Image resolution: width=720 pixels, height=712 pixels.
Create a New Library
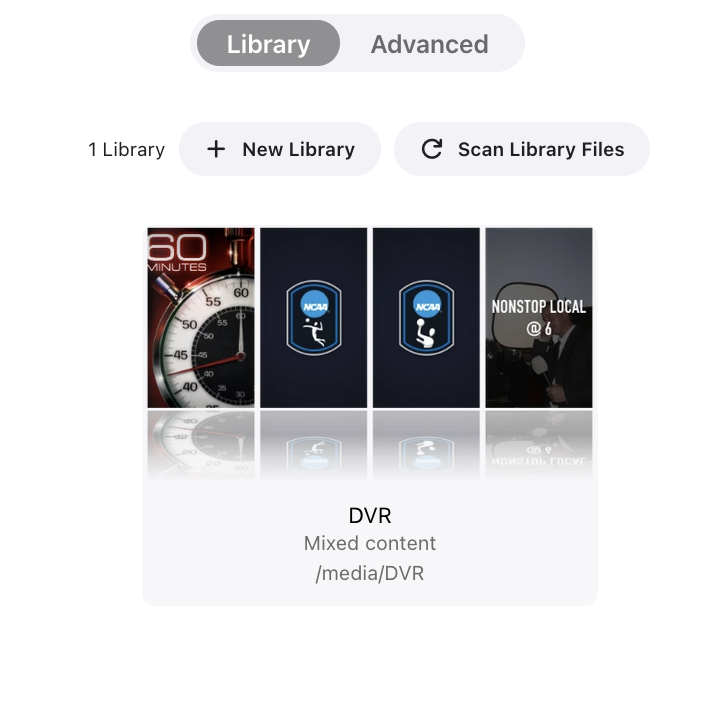pos(280,149)
